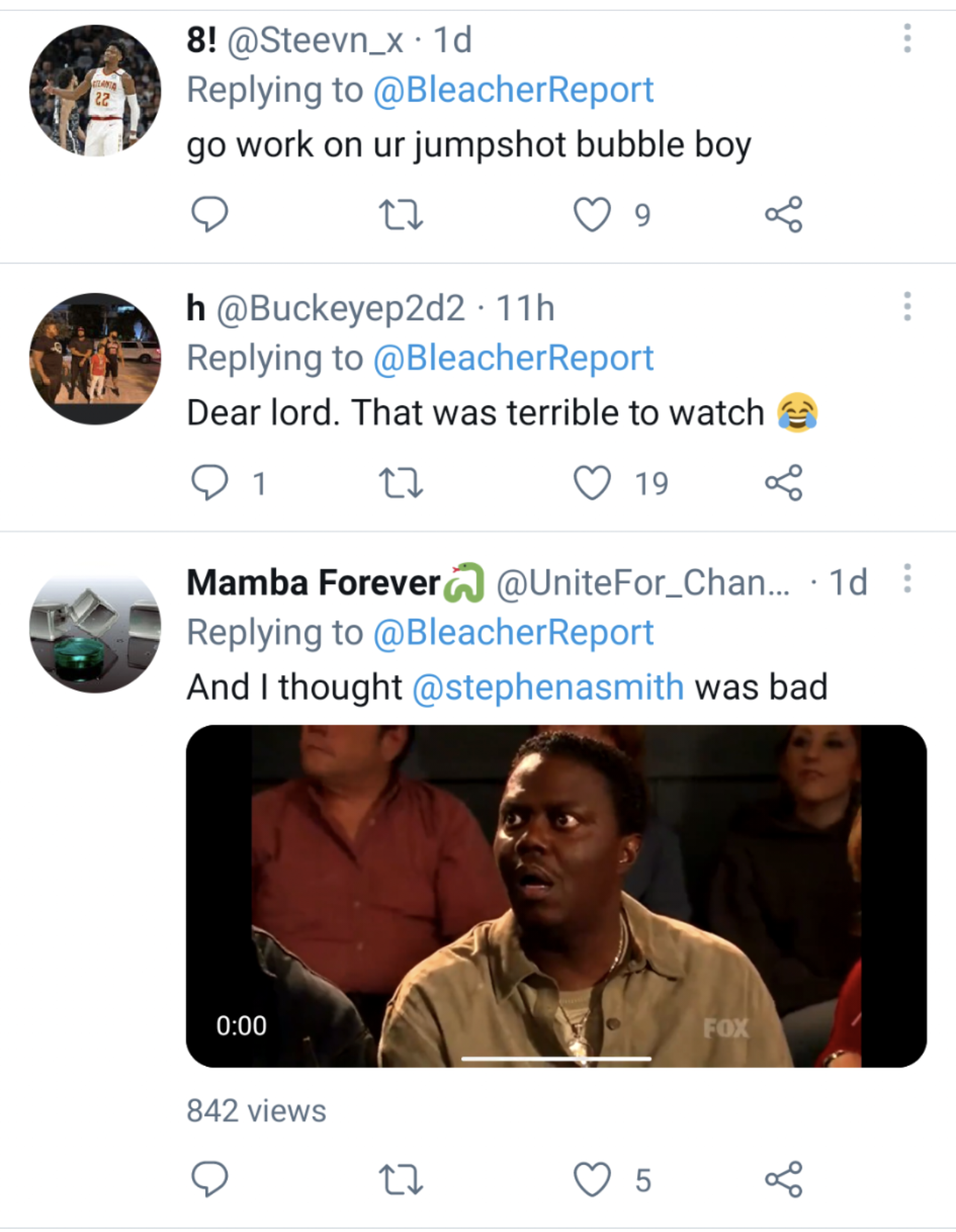Reply to @Buckeyep2d2's tweet
The width and height of the screenshot is (956, 1232).
point(209,482)
